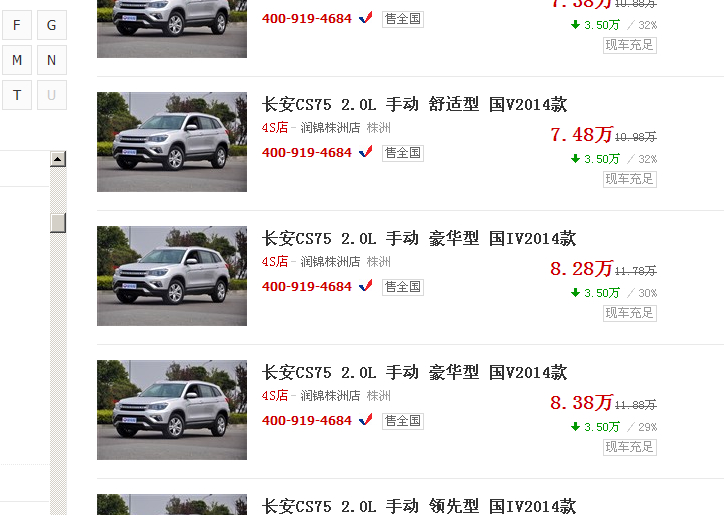724x515 pixels.
Task: Tap car photo for 豪华型 国V2014款
Action: click(172, 410)
